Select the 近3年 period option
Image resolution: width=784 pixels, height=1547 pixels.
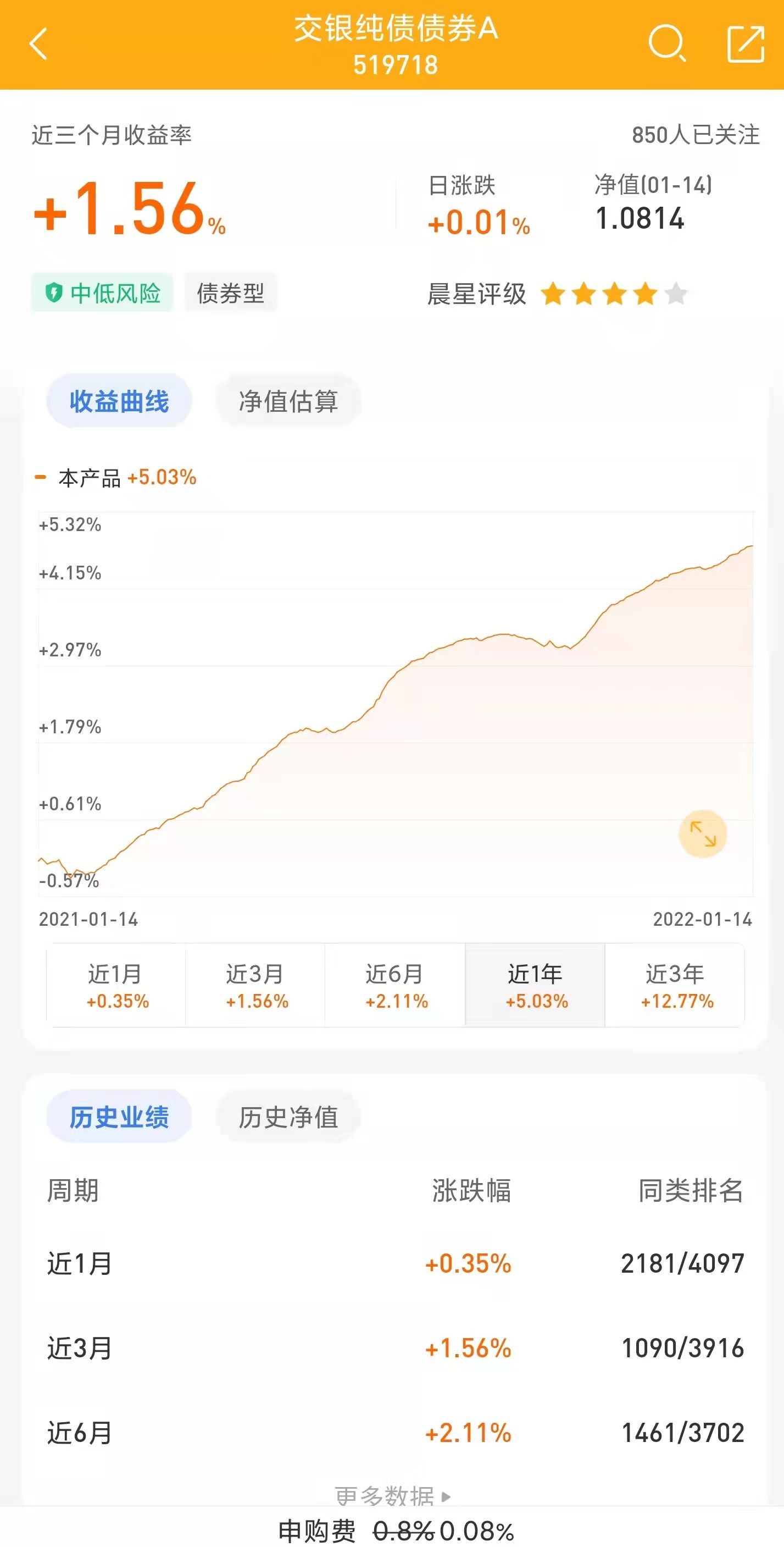pyautogui.click(x=674, y=985)
